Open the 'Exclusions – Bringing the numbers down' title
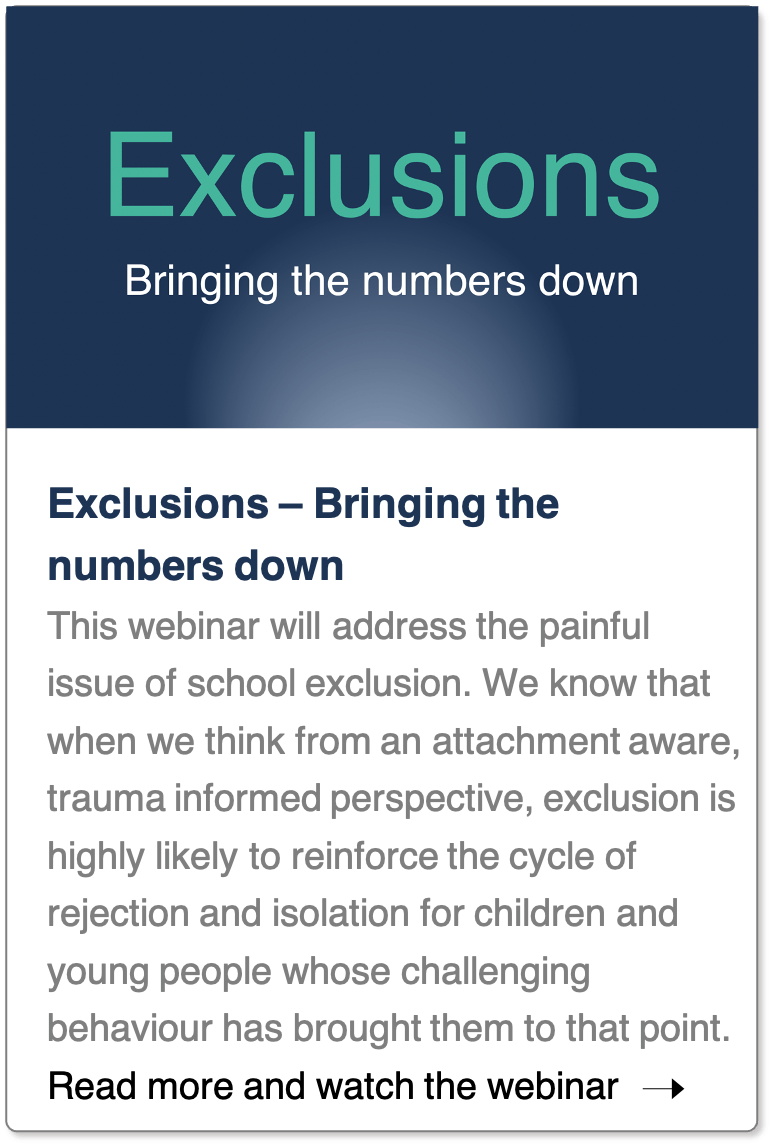 pos(304,535)
